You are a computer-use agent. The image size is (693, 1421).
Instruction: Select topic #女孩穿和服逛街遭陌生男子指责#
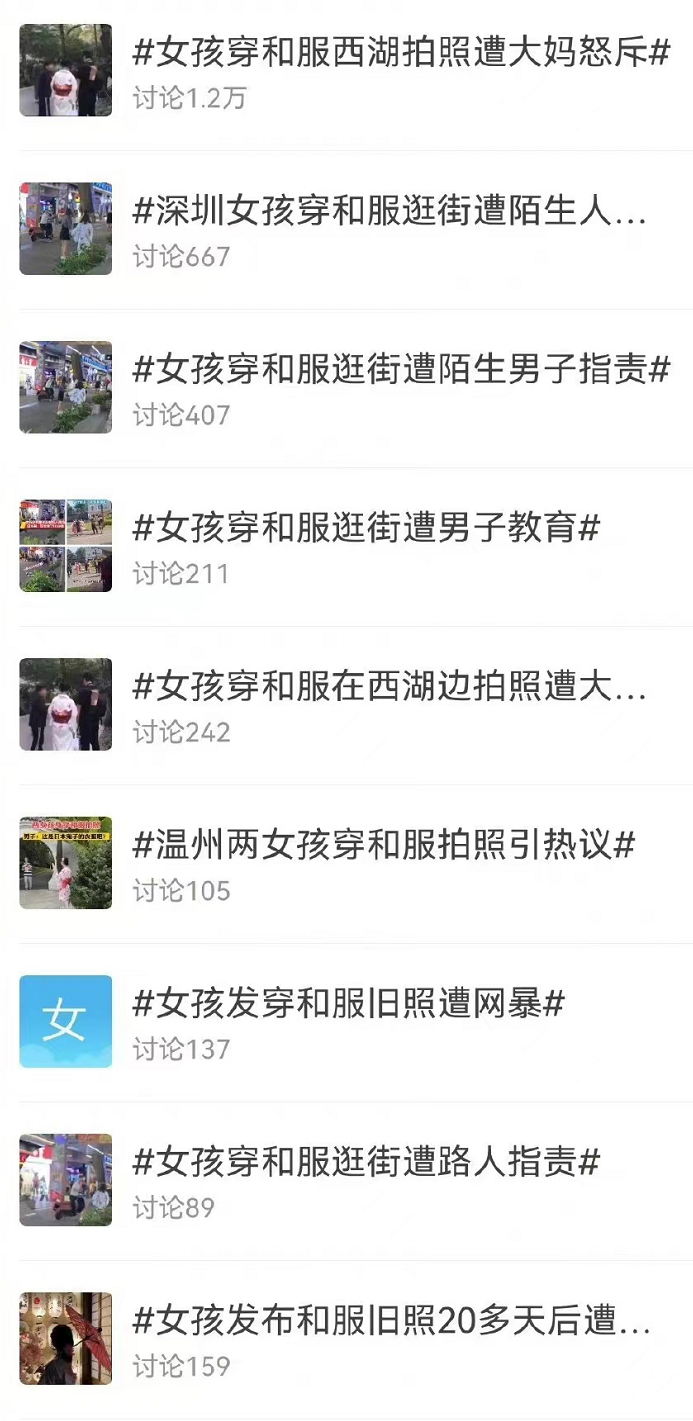click(400, 370)
